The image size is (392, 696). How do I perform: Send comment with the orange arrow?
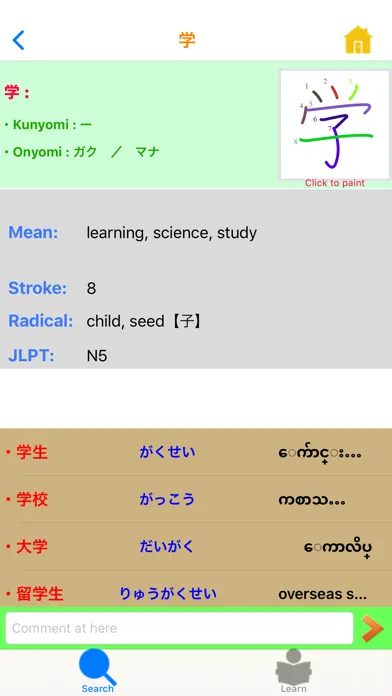tap(372, 628)
